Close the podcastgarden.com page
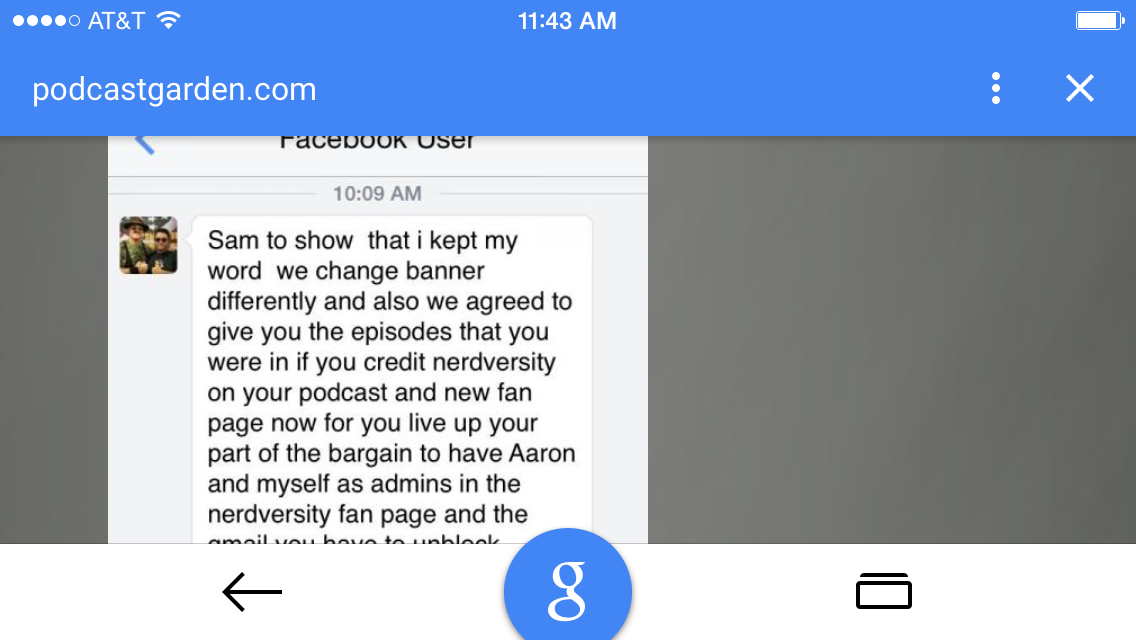 1080,89
